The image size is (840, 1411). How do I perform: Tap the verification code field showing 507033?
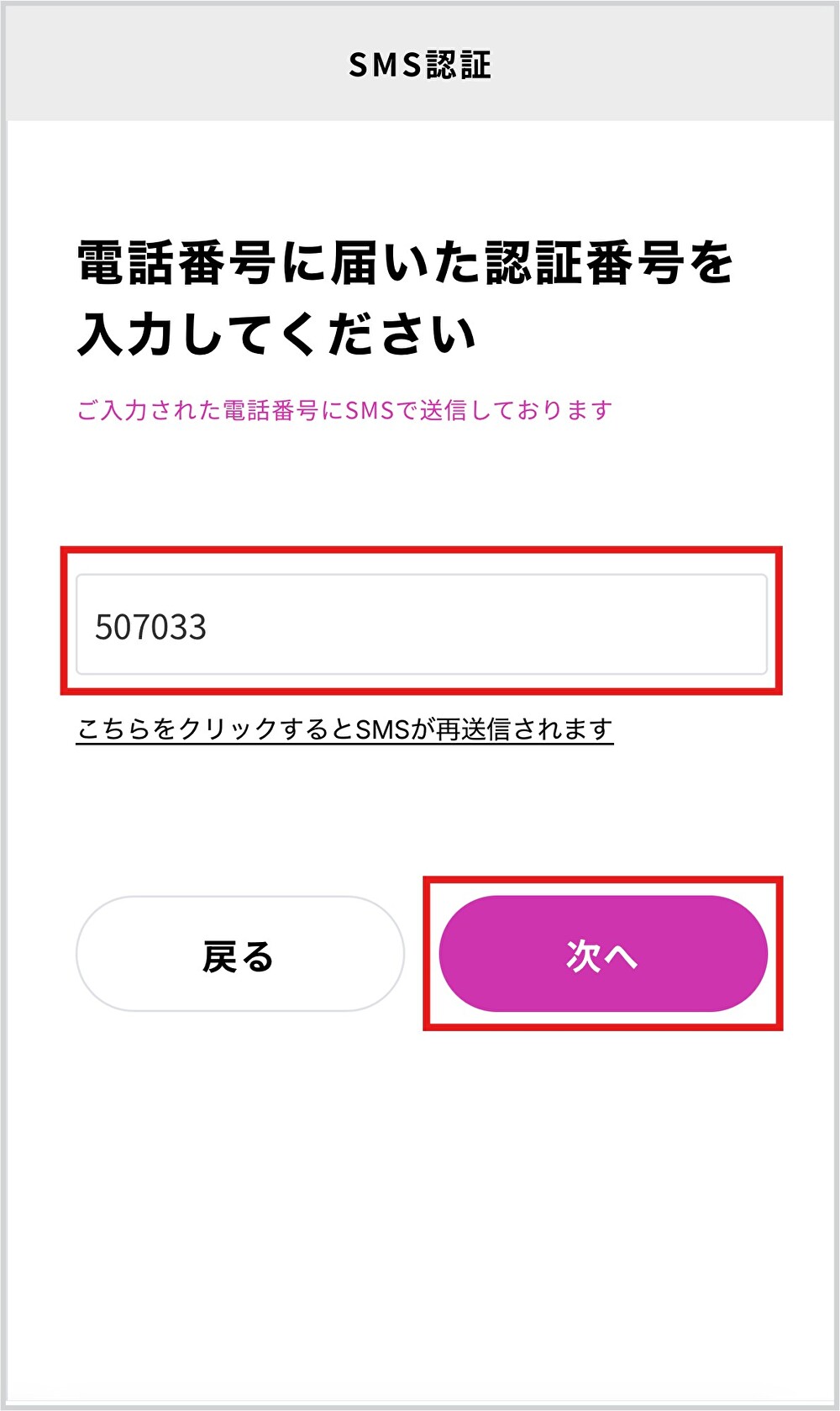pyautogui.click(x=422, y=624)
